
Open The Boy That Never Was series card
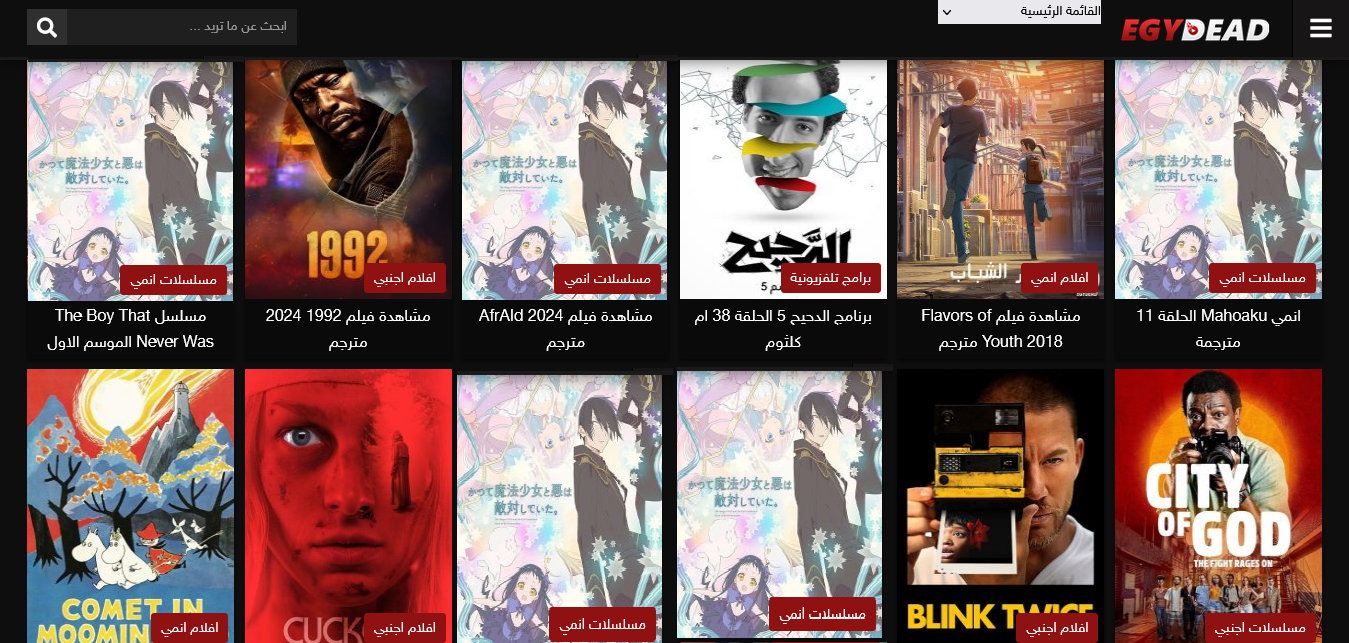click(x=130, y=180)
